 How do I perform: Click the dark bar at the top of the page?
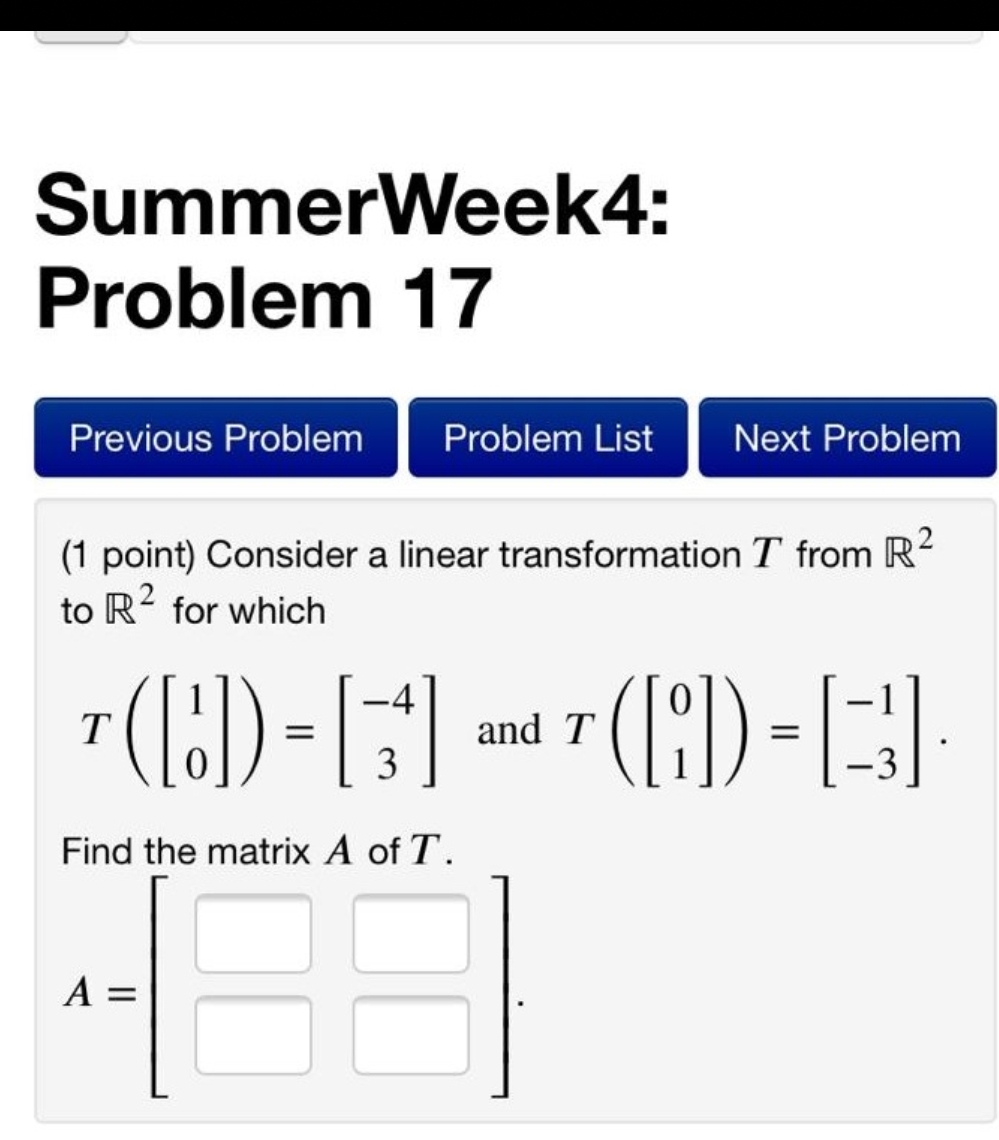[500, 10]
